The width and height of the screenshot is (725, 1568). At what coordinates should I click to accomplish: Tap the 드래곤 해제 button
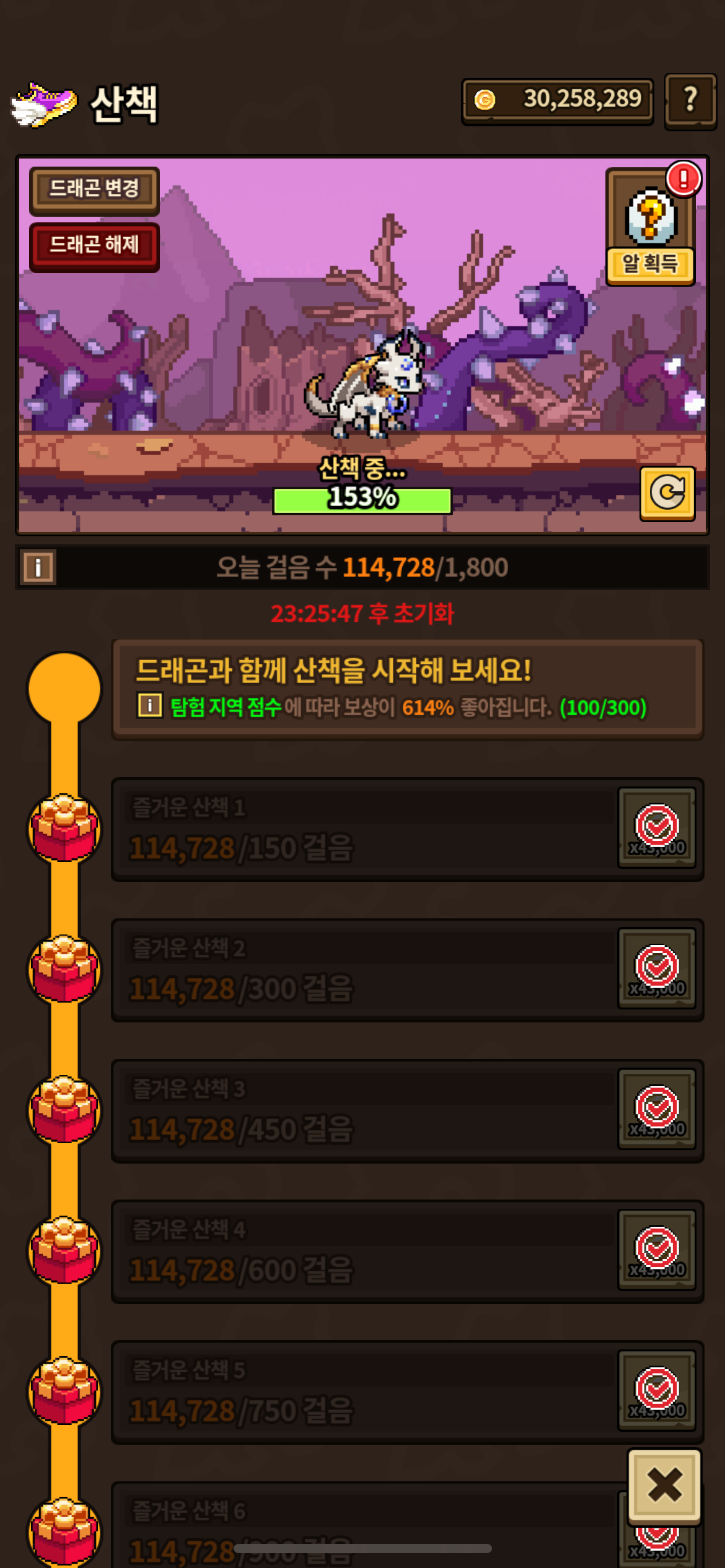[x=94, y=246]
